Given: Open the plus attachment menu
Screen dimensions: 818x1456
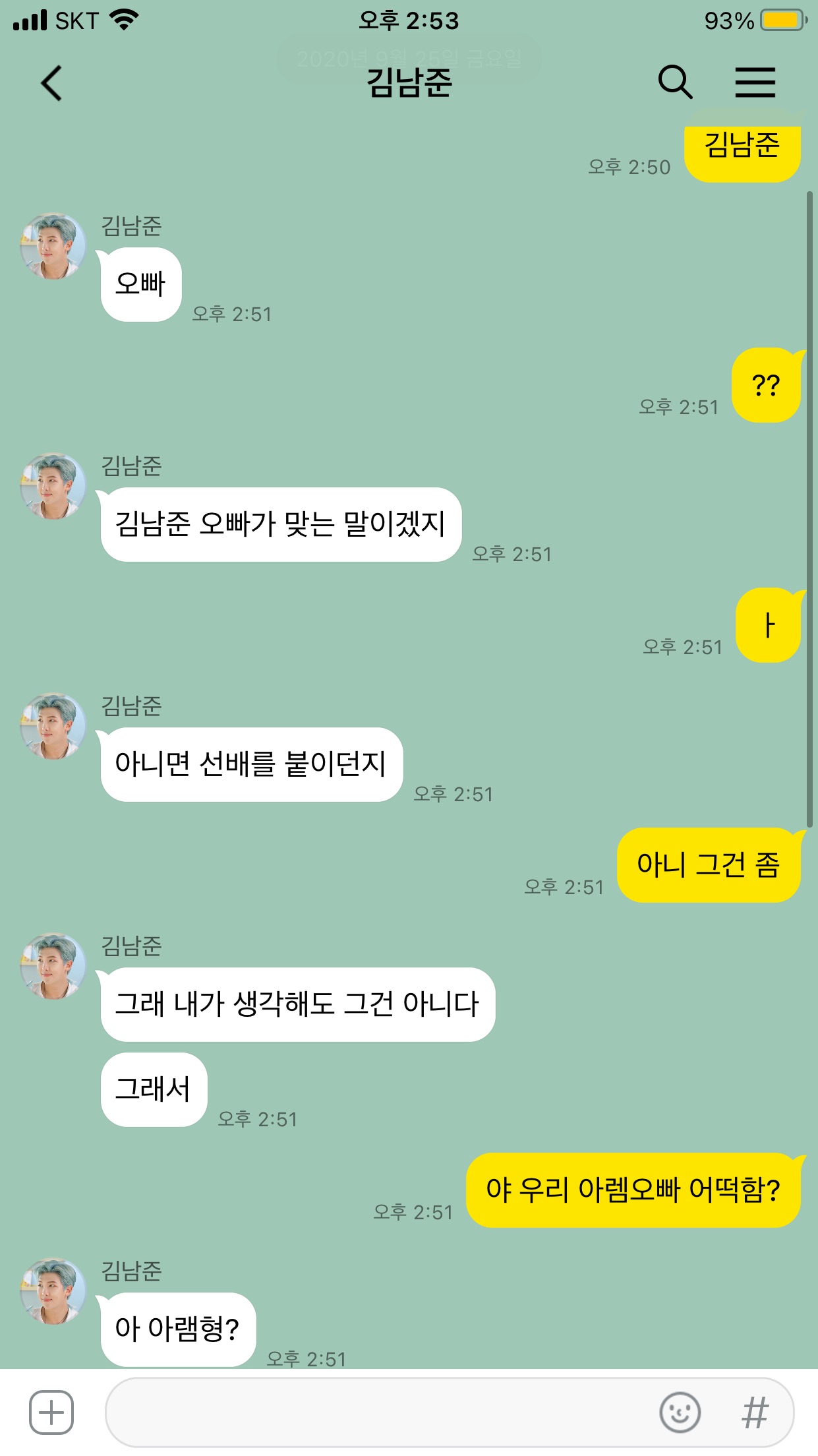Looking at the screenshot, I should point(51,1412).
